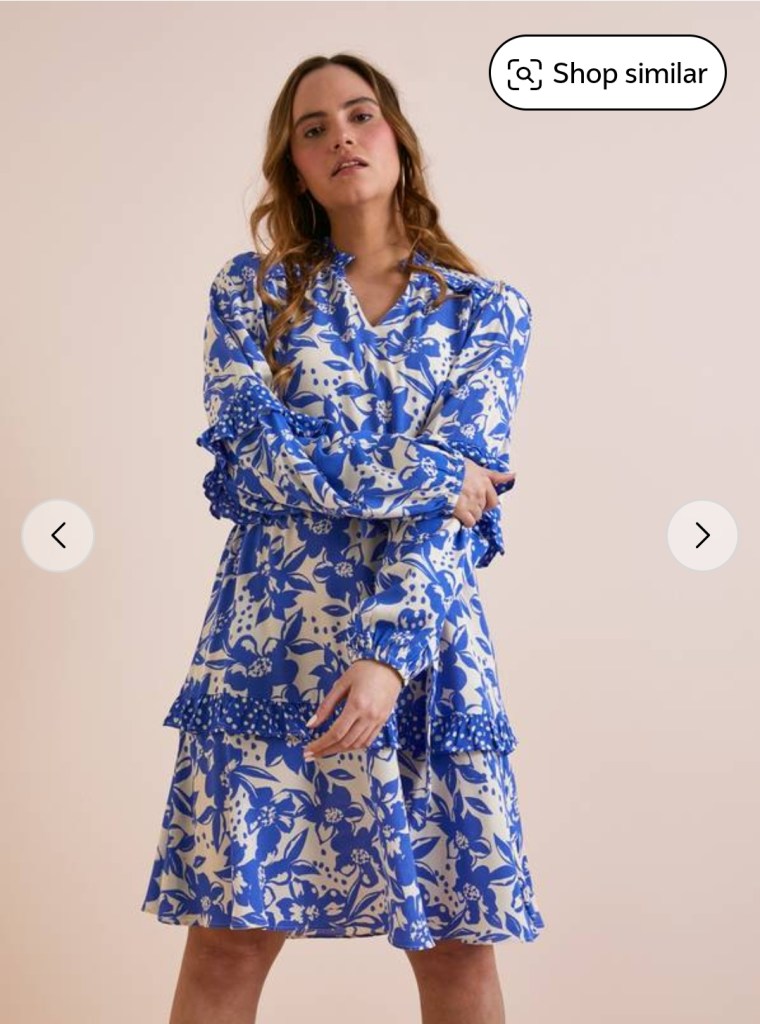Tap the Shop similar button
This screenshot has height=1024, width=760.
pos(607,73)
